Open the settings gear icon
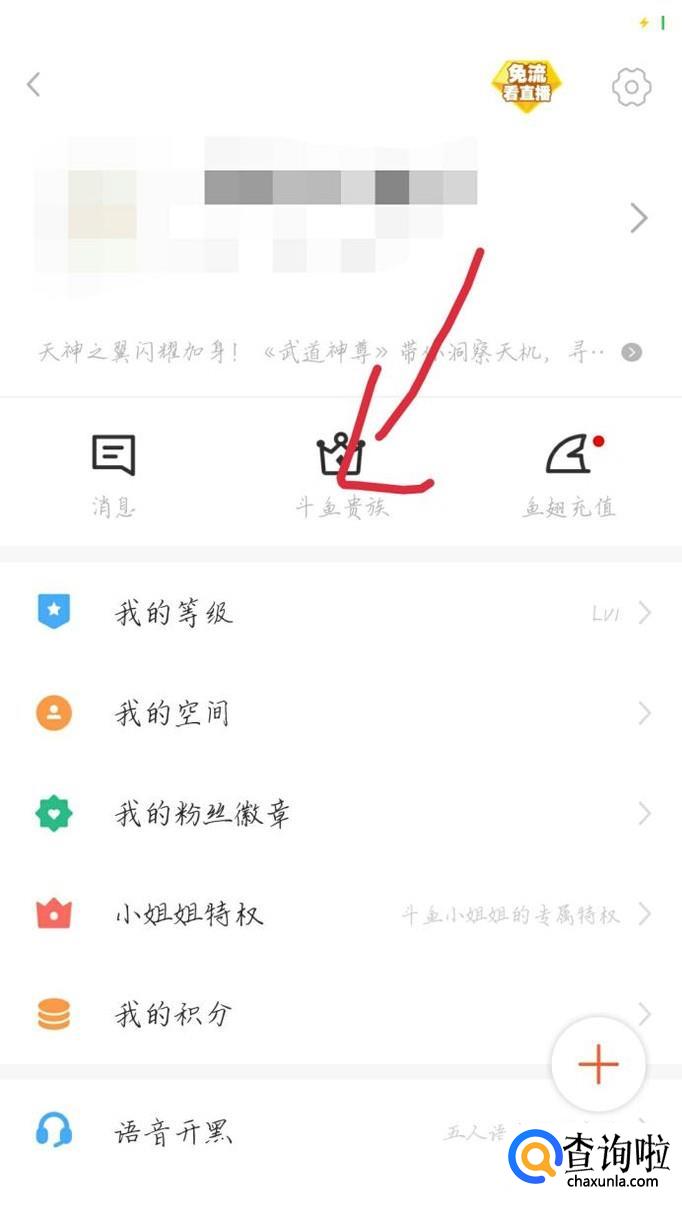This screenshot has height=1212, width=682. click(631, 87)
